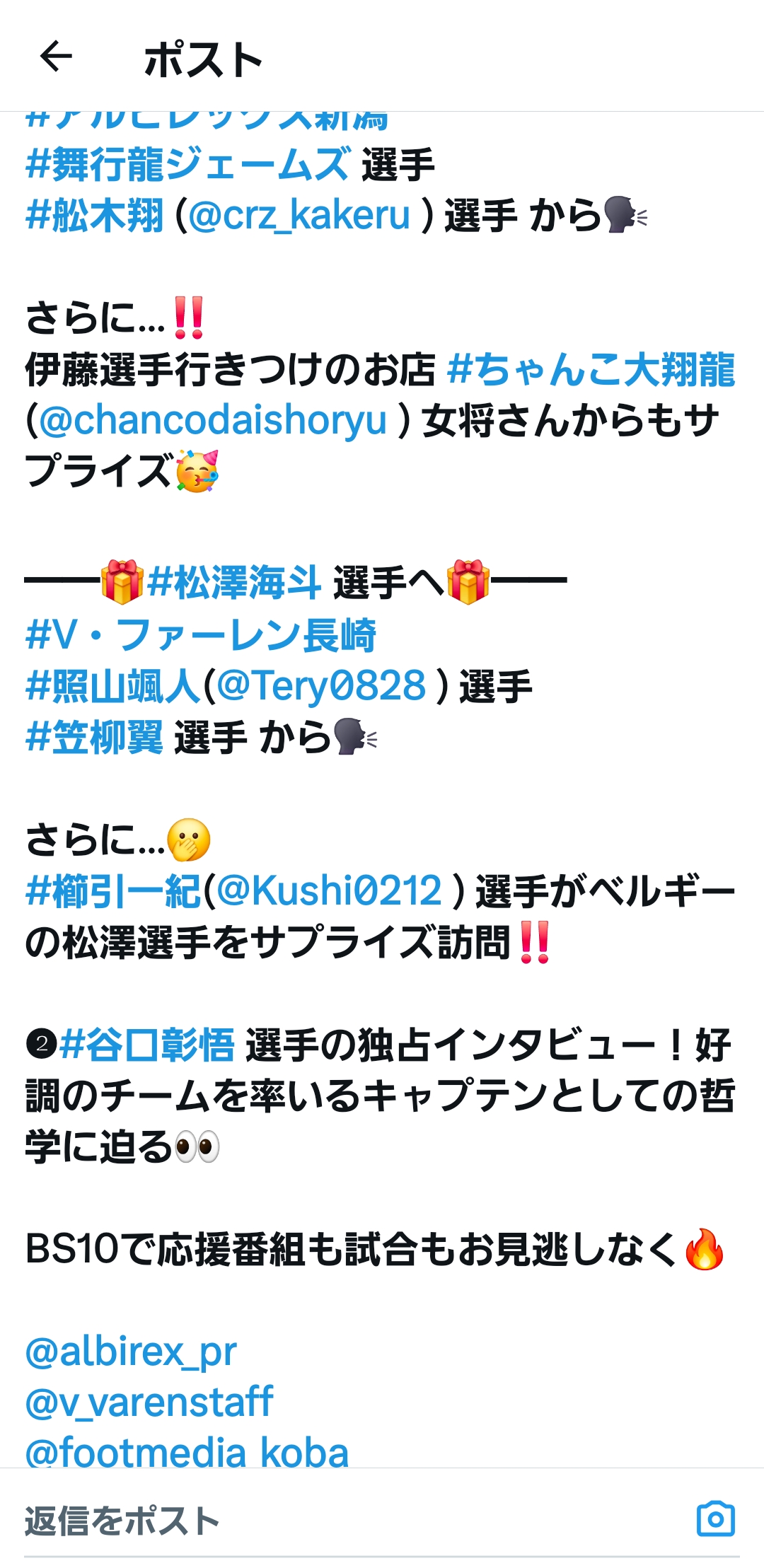
Task: Open the @crz_kakeru profile mention
Action: [300, 216]
